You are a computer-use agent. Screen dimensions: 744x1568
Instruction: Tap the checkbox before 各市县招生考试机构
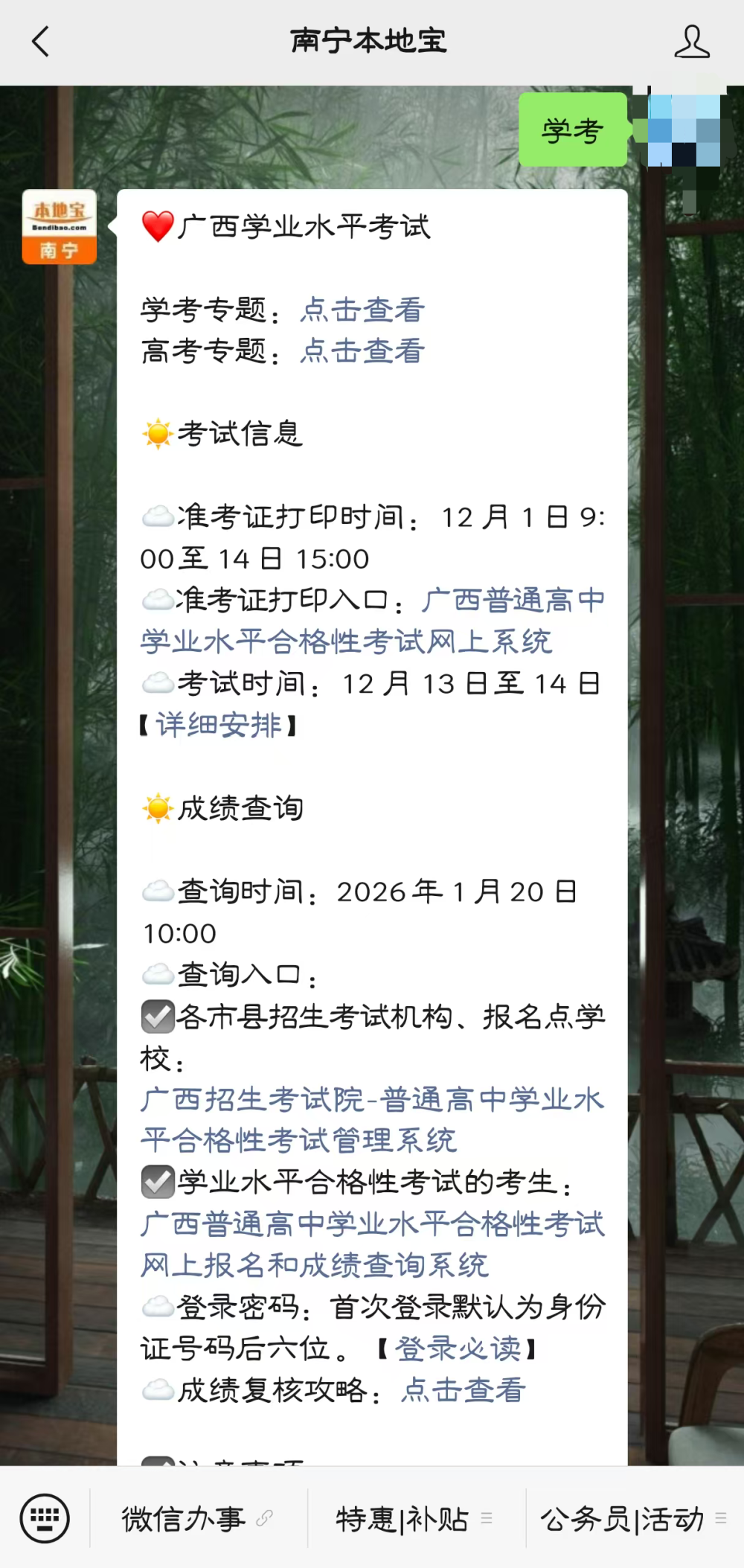pyautogui.click(x=156, y=1018)
